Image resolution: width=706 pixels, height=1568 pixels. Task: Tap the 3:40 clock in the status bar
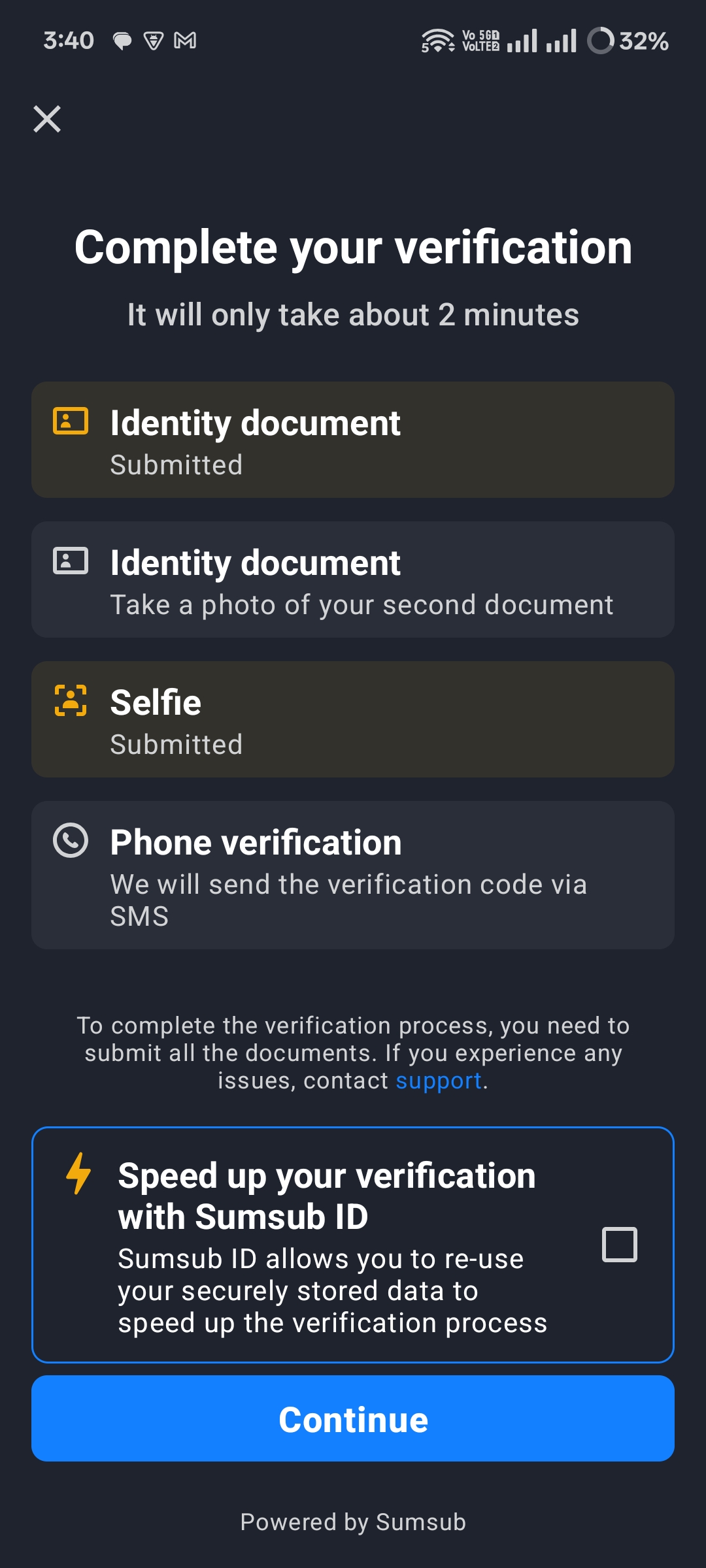point(67,41)
